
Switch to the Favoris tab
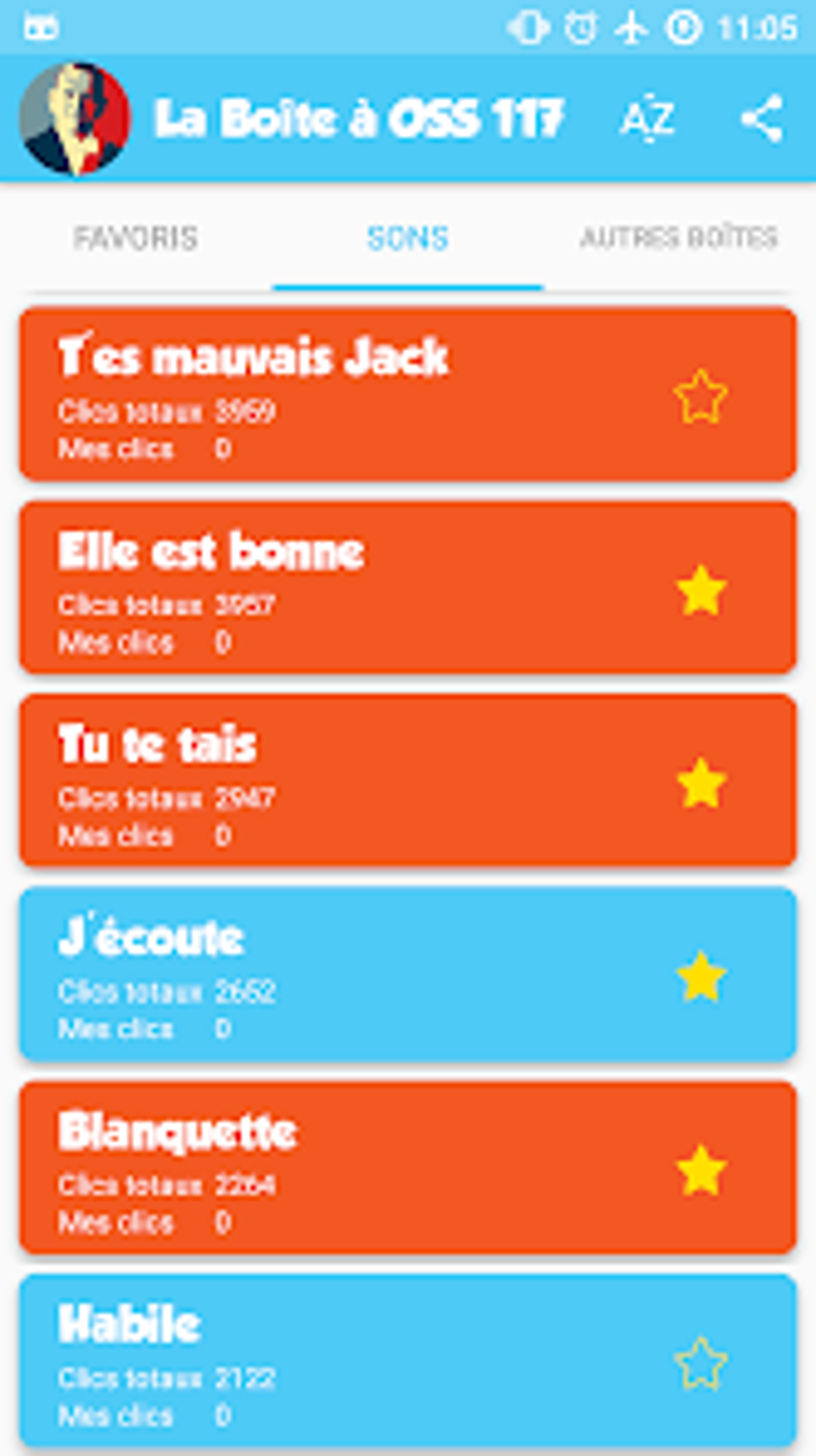point(136,238)
